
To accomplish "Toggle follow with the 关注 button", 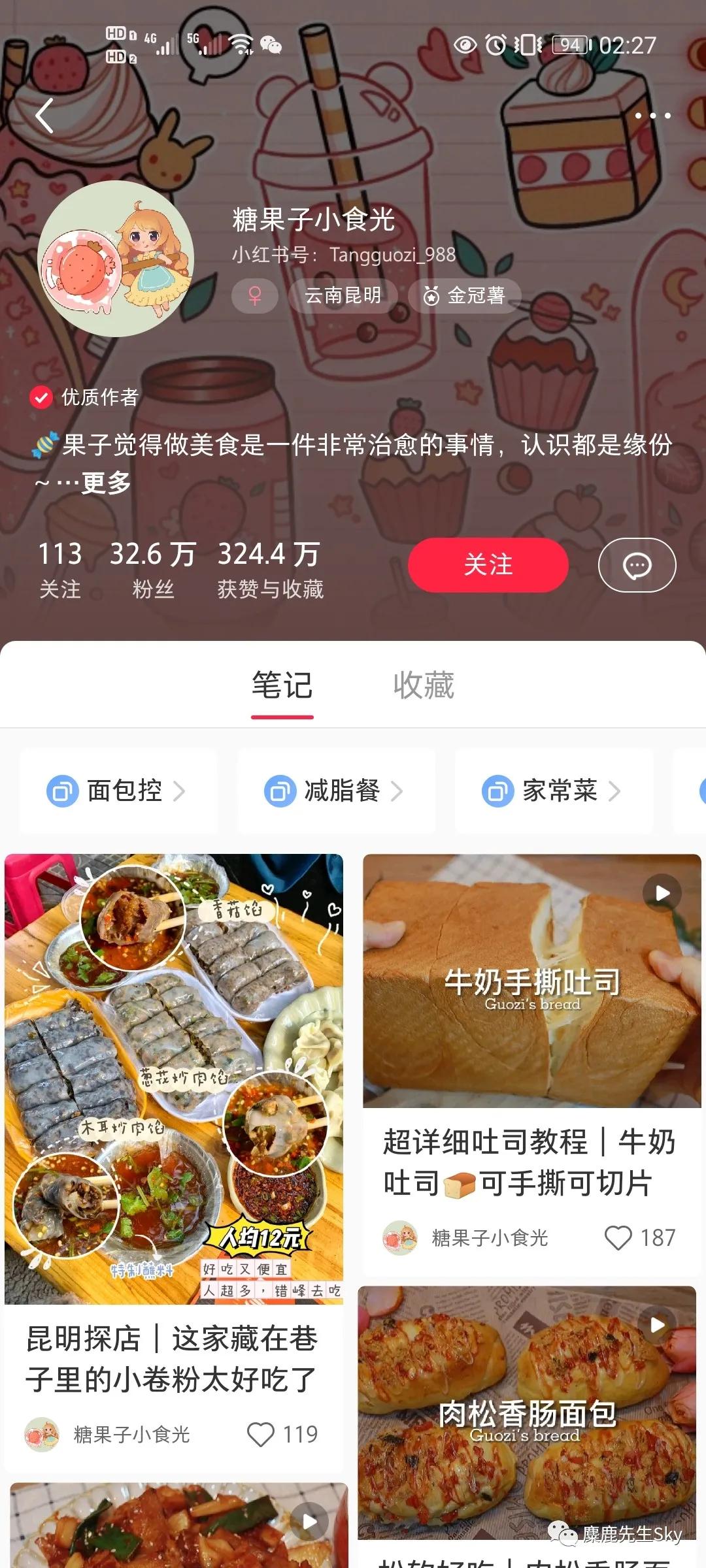I will (x=488, y=565).
